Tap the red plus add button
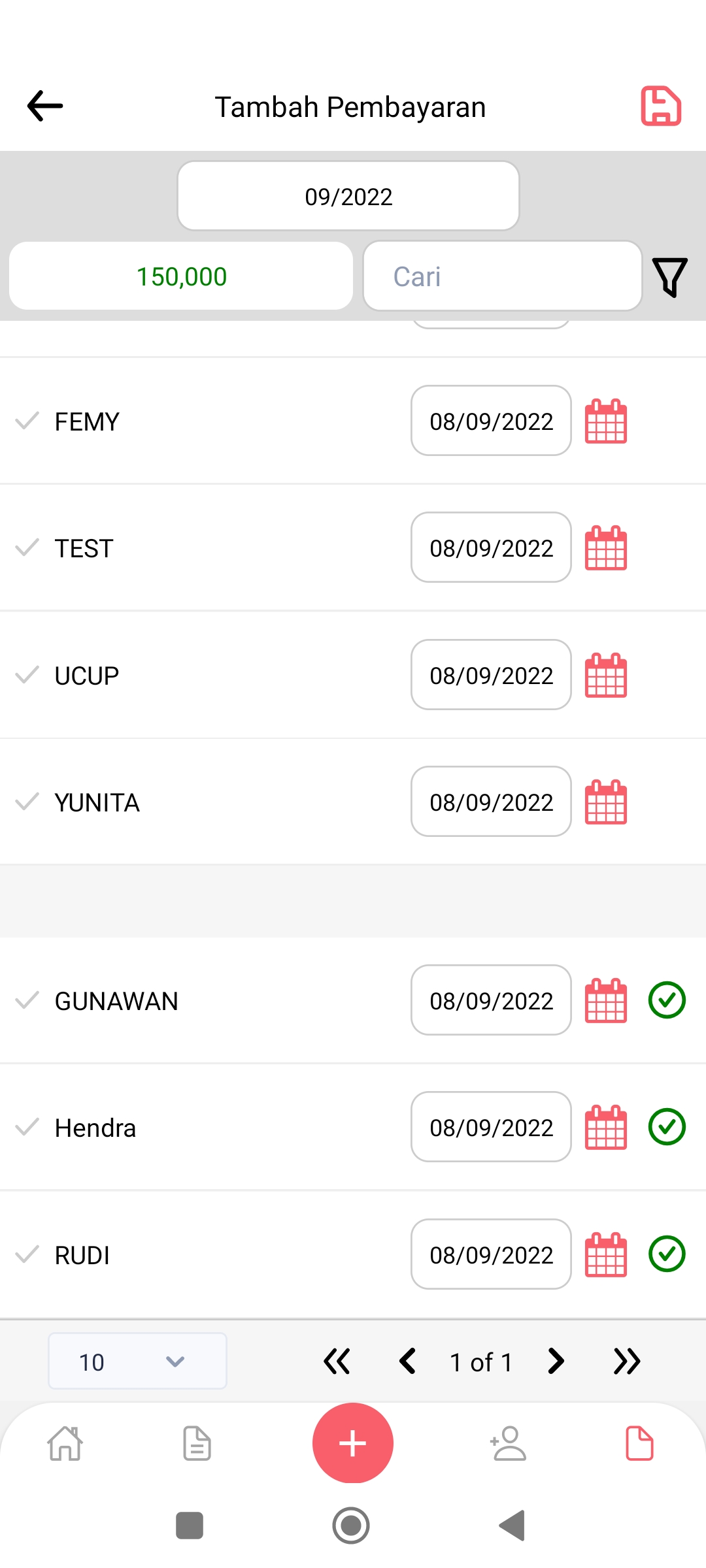This screenshot has width=706, height=1568. tap(353, 1443)
